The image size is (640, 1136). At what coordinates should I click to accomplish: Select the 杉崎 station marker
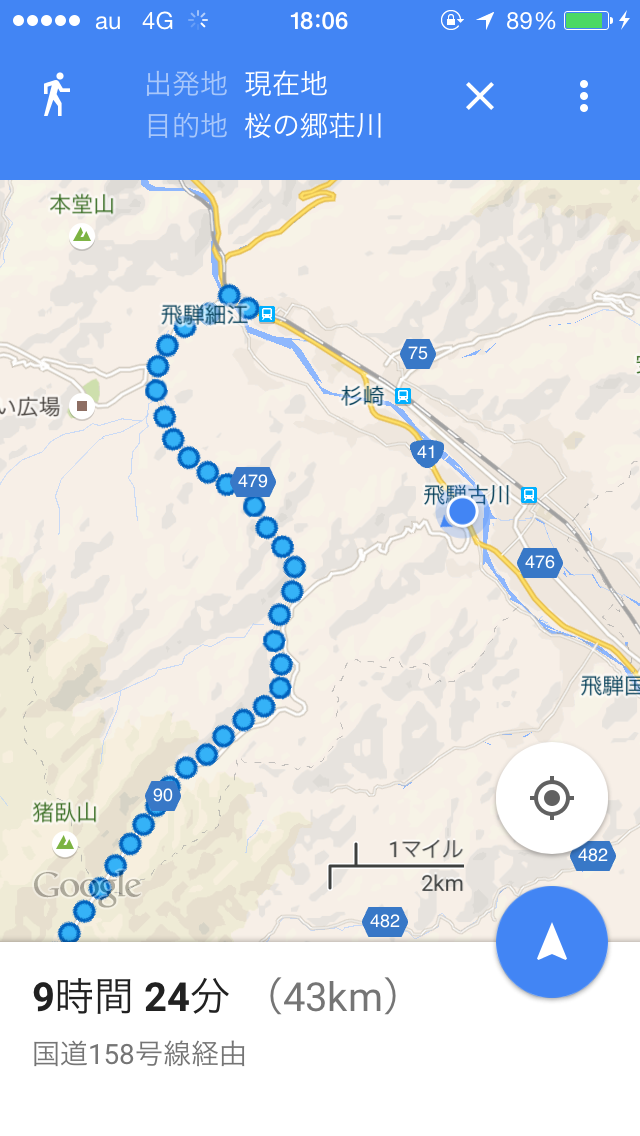click(x=403, y=396)
